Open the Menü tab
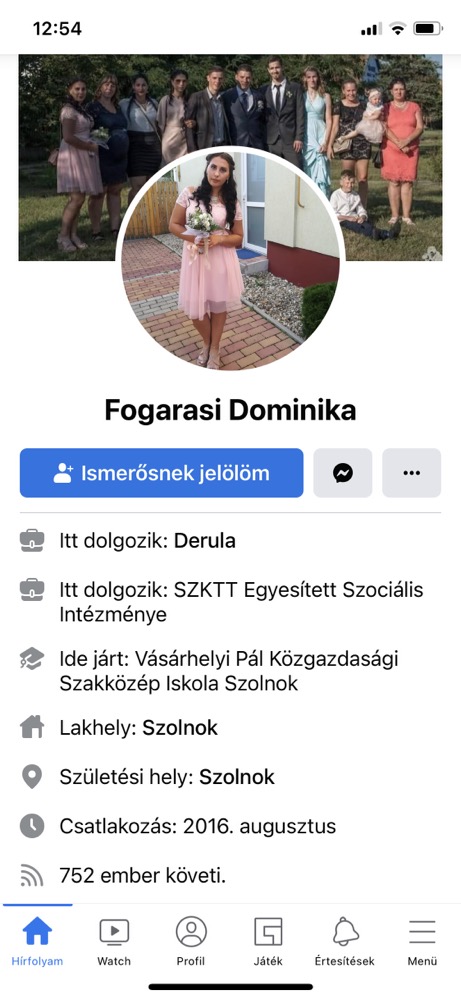Viewport: 461px width, 1000px height. (x=422, y=941)
